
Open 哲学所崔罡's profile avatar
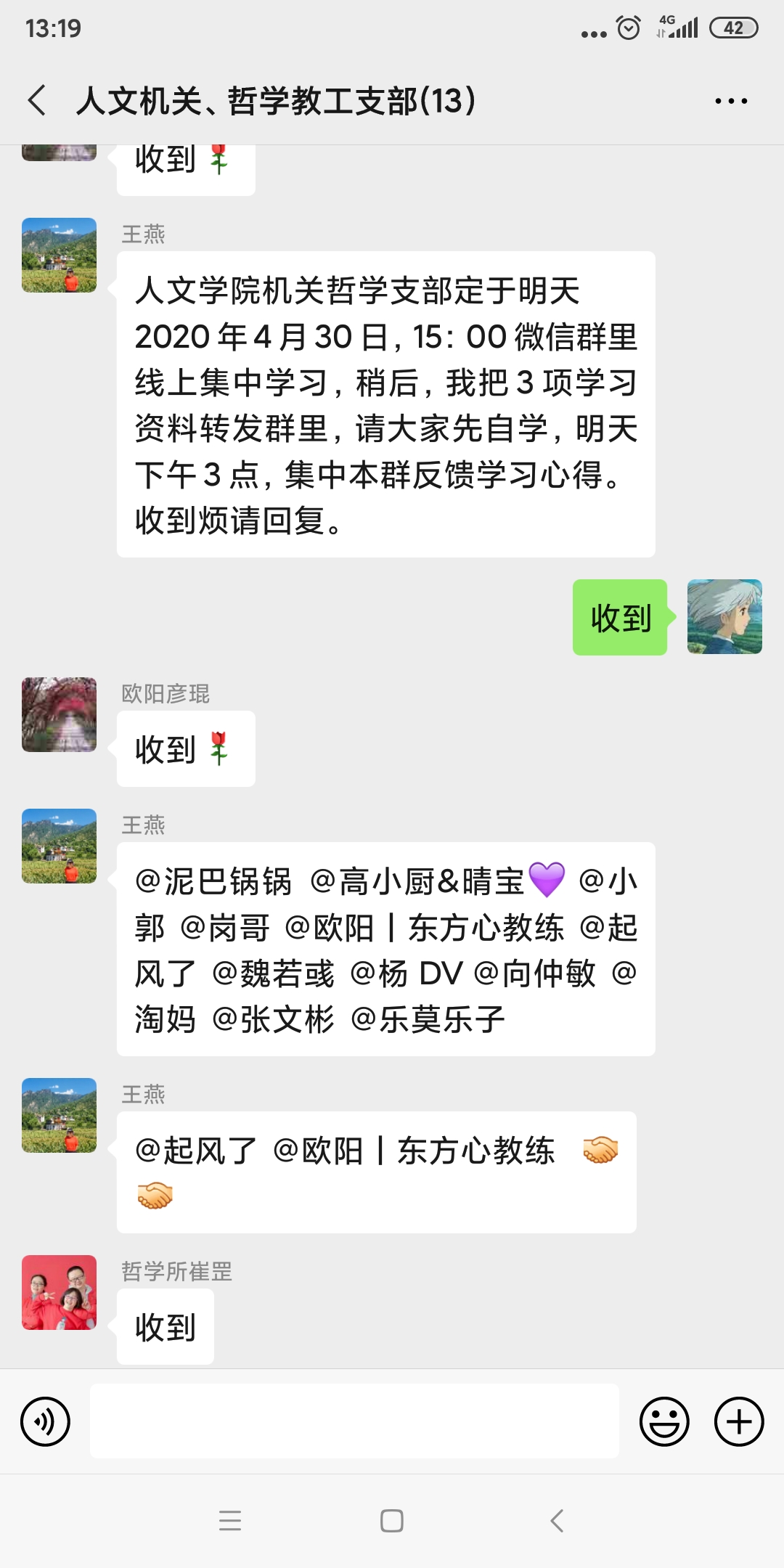[60, 1293]
